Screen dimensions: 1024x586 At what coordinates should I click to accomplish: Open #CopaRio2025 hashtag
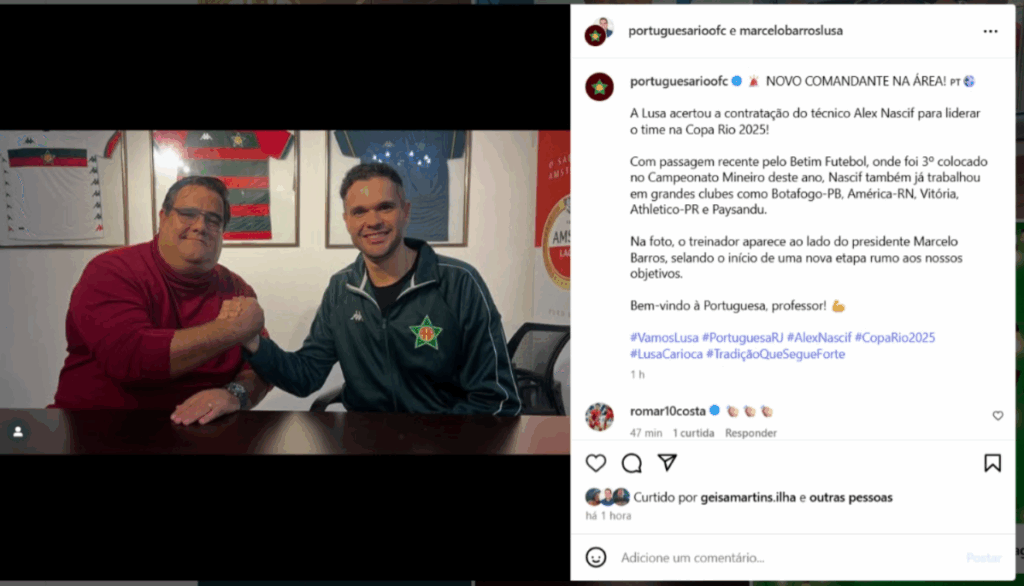pyautogui.click(x=894, y=338)
